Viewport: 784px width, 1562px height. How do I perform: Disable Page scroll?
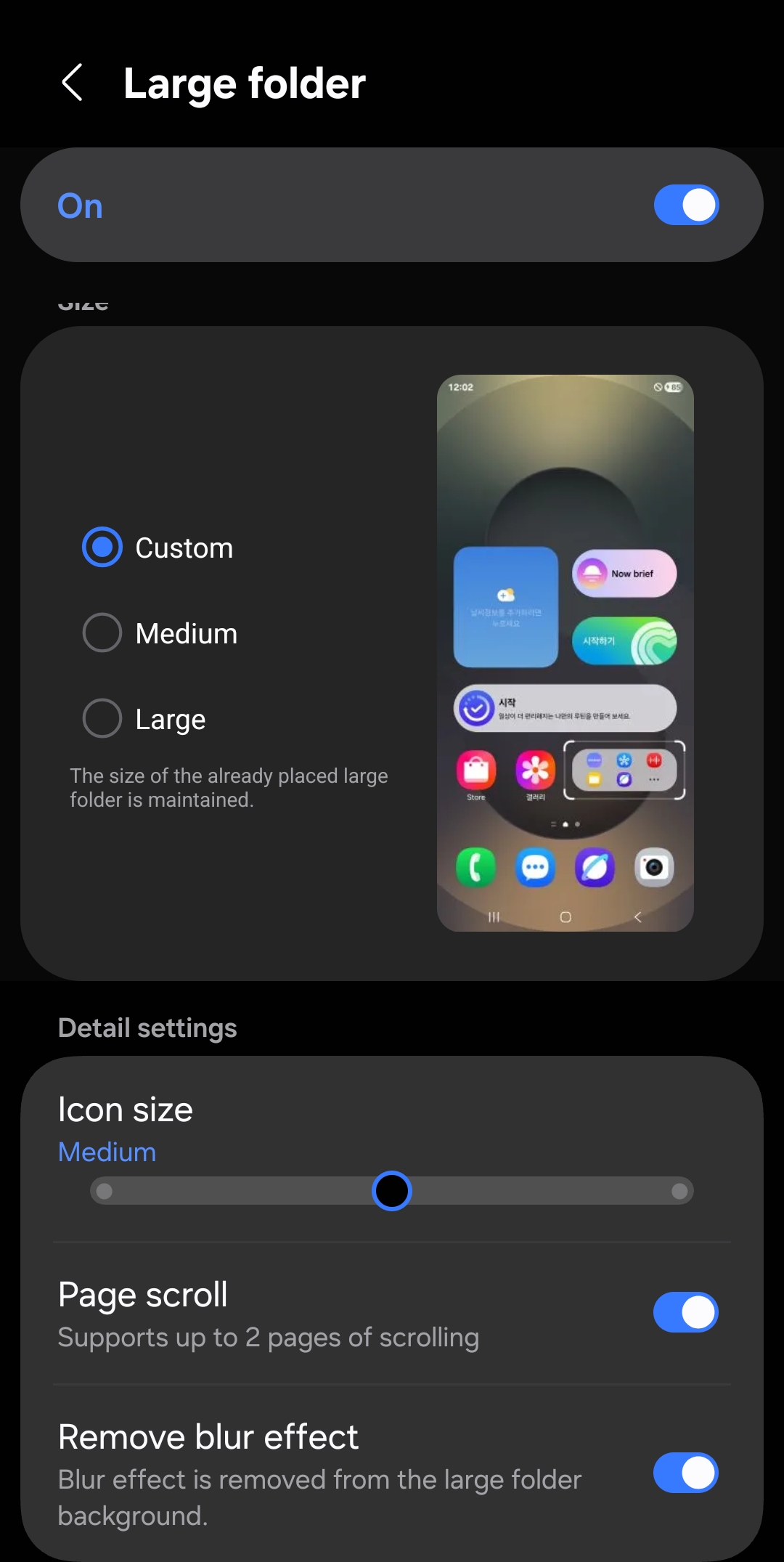685,1312
